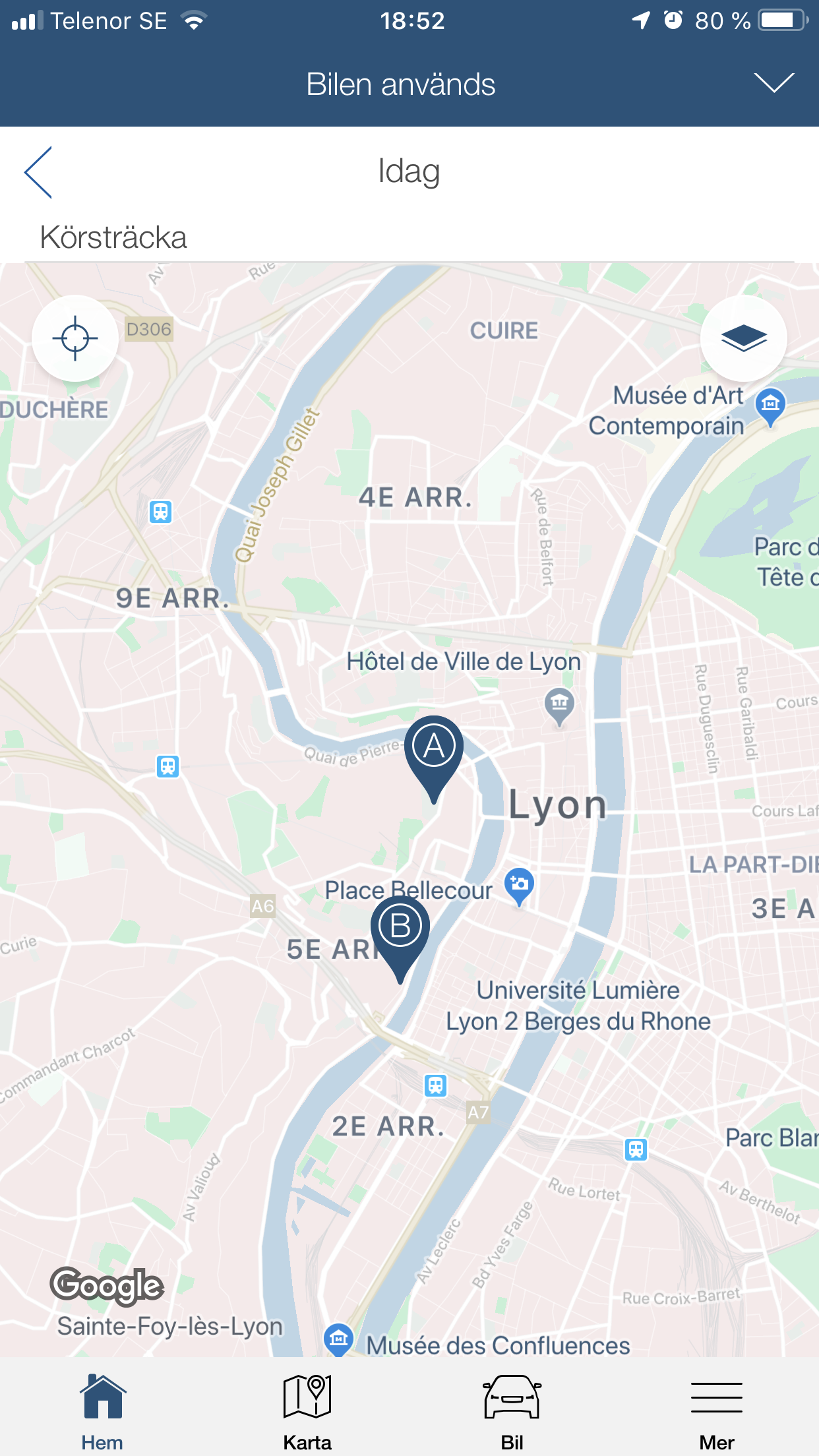Go back using the blue arrow
The width and height of the screenshot is (819, 1456).
[x=38, y=172]
